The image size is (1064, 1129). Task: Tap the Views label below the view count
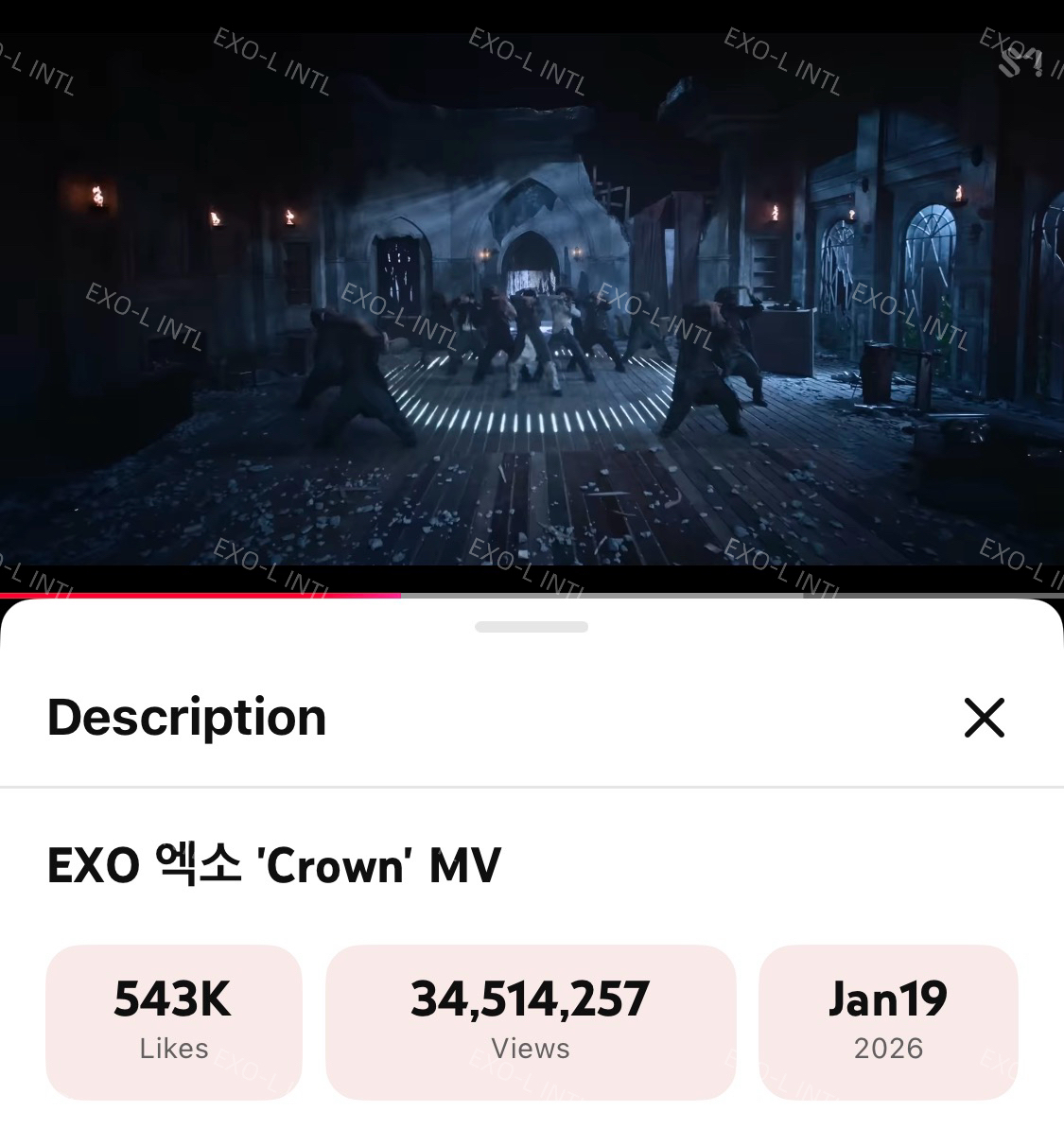tap(531, 1048)
